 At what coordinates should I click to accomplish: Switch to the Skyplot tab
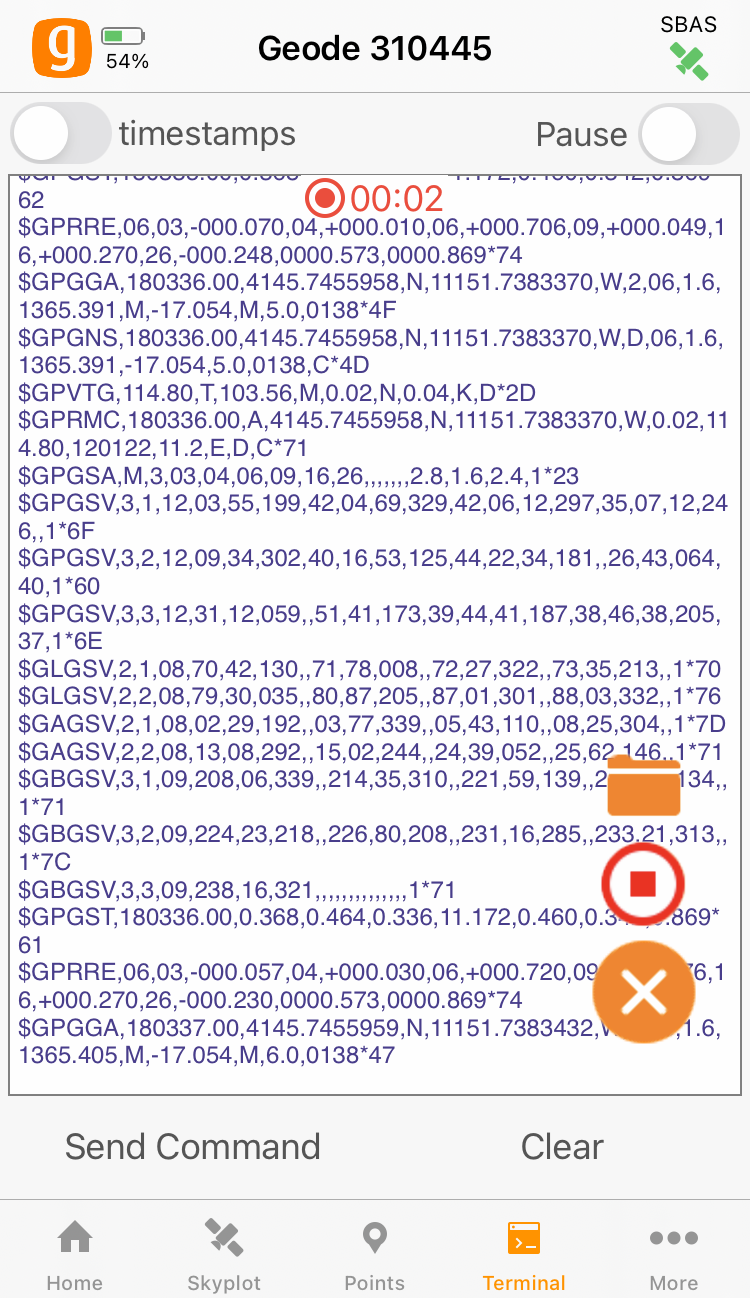coord(224,1253)
